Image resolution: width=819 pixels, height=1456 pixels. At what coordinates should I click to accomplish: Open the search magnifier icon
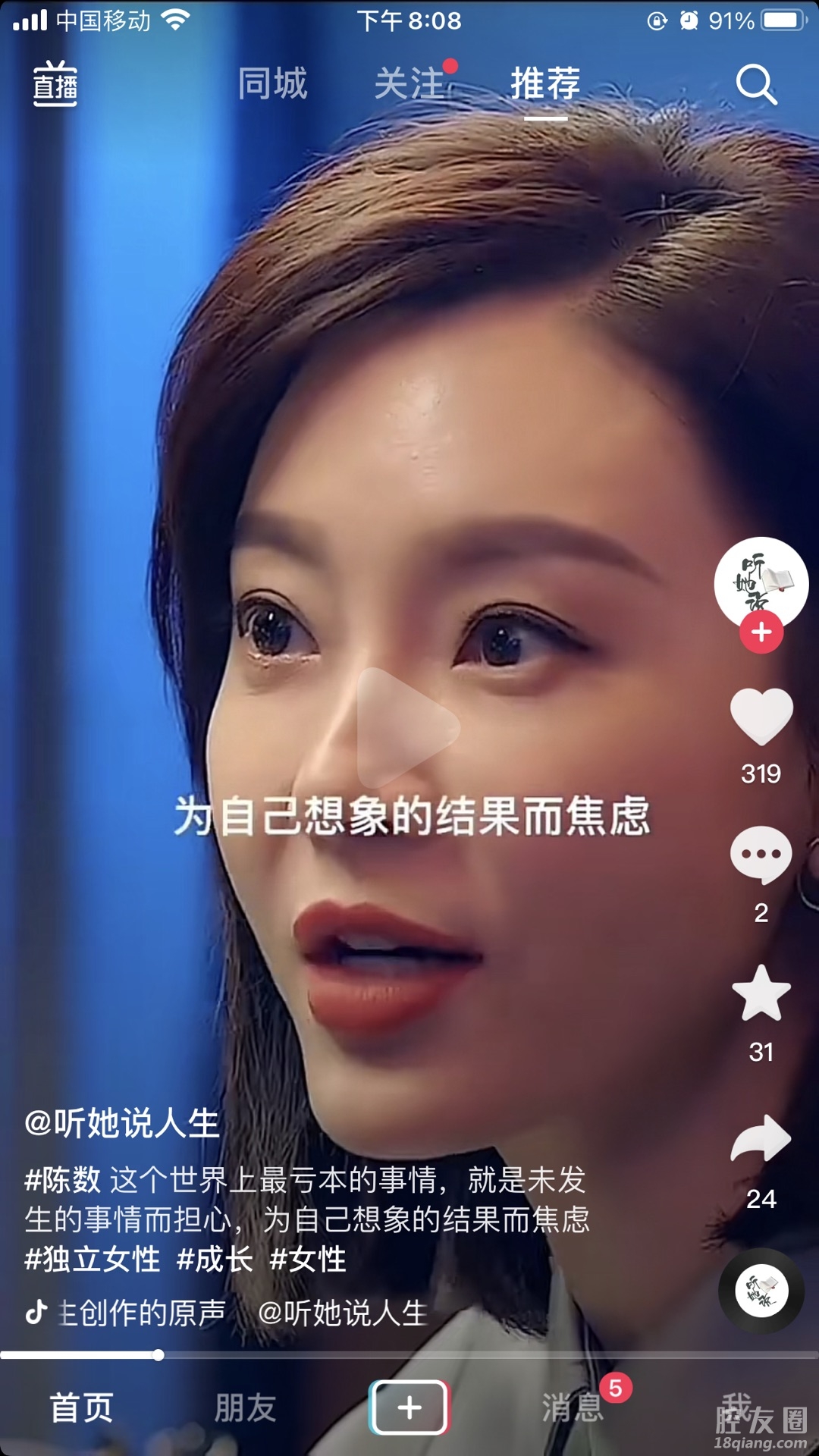coord(756,84)
